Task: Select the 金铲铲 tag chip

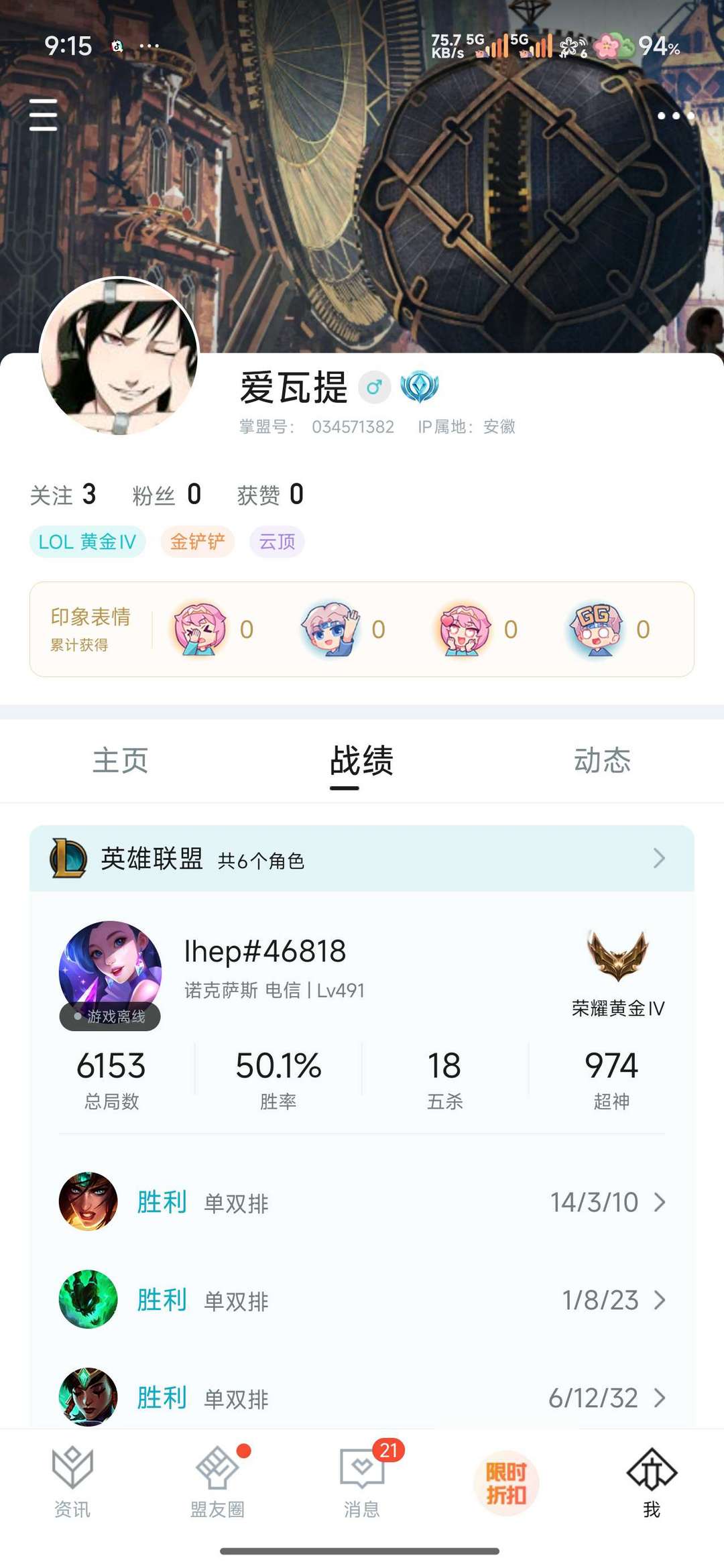Action: tap(197, 542)
